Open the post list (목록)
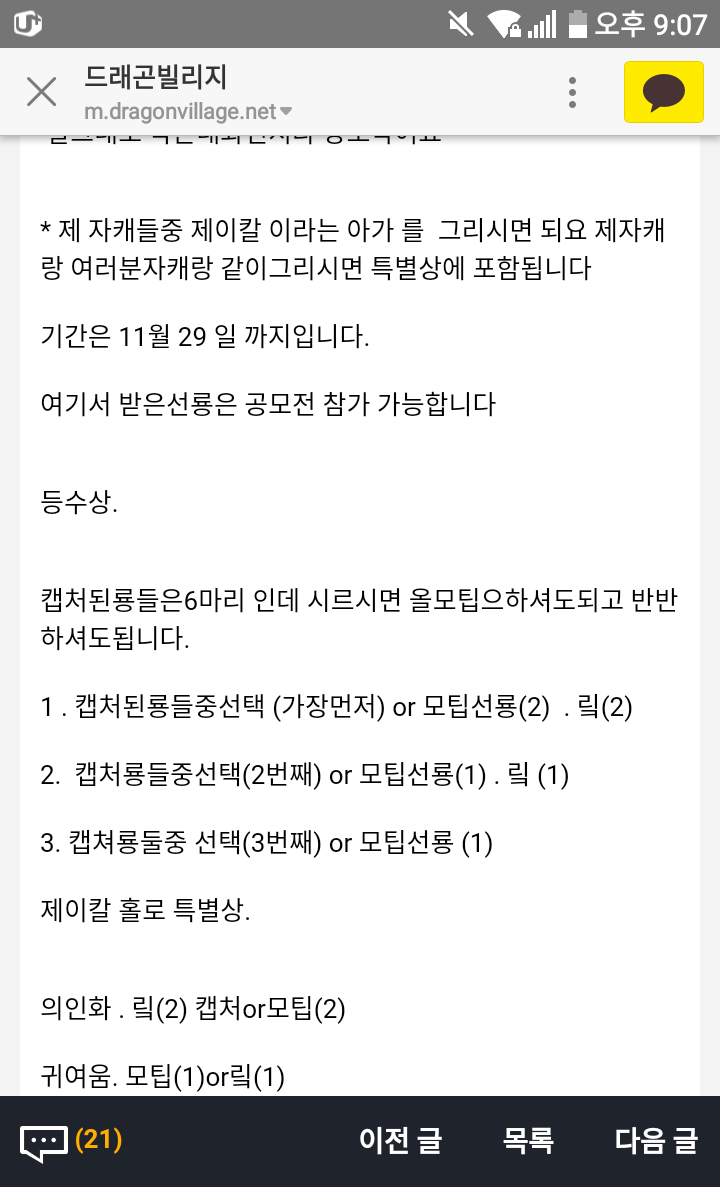Viewport: 720px width, 1187px height. (x=528, y=1140)
